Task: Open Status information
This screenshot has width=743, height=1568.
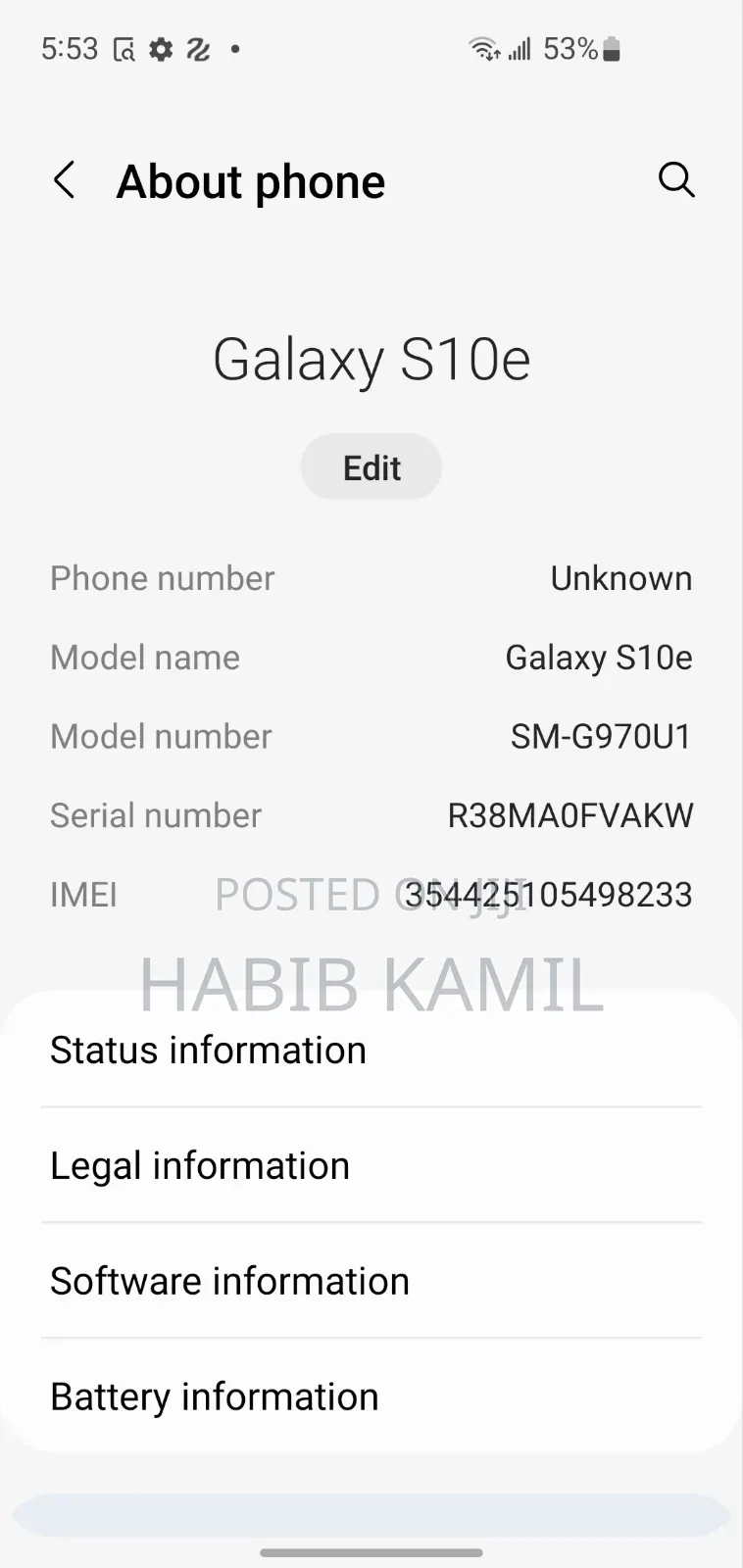Action: (371, 1050)
